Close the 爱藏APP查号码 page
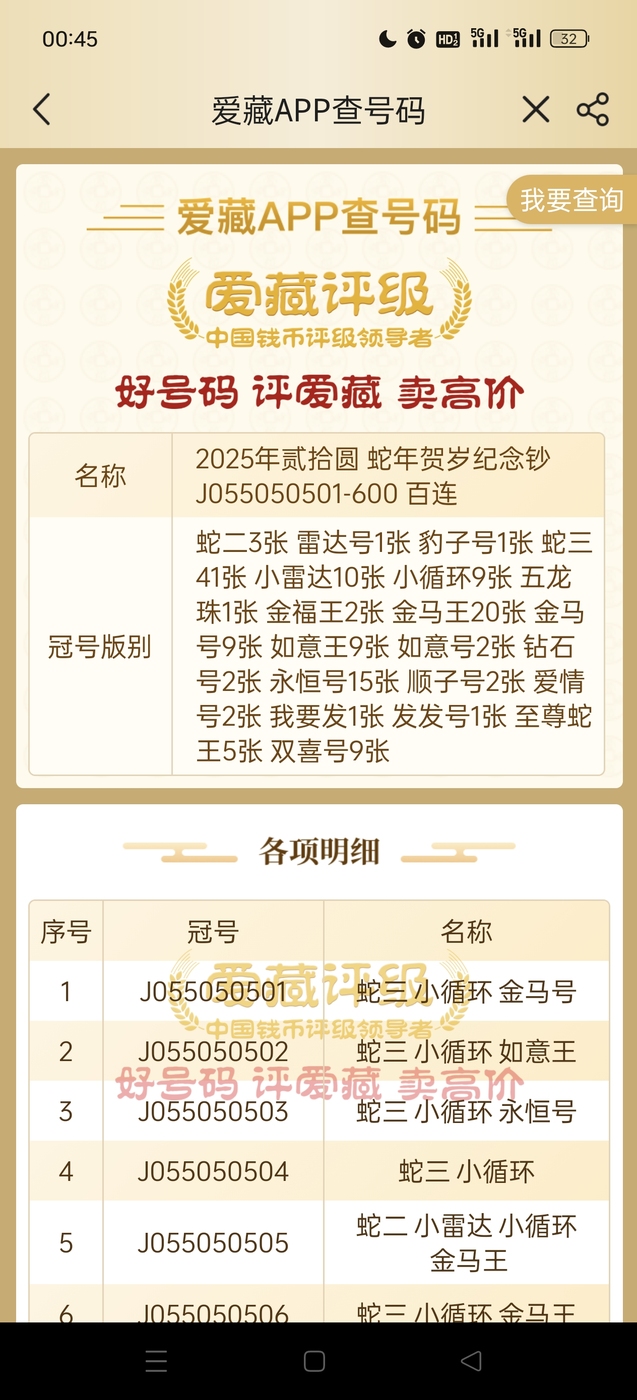 536,110
